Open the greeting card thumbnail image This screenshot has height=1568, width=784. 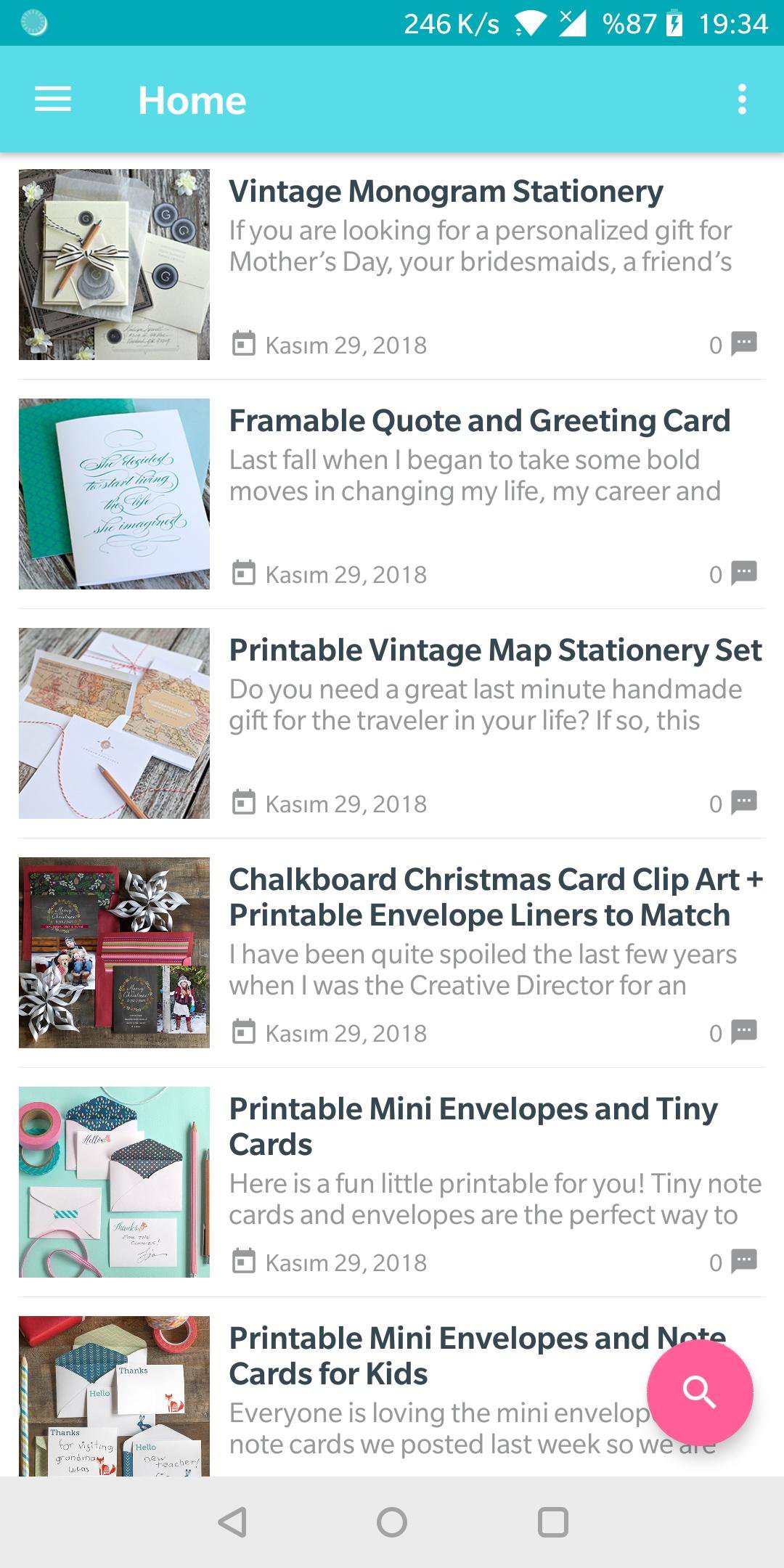[114, 495]
